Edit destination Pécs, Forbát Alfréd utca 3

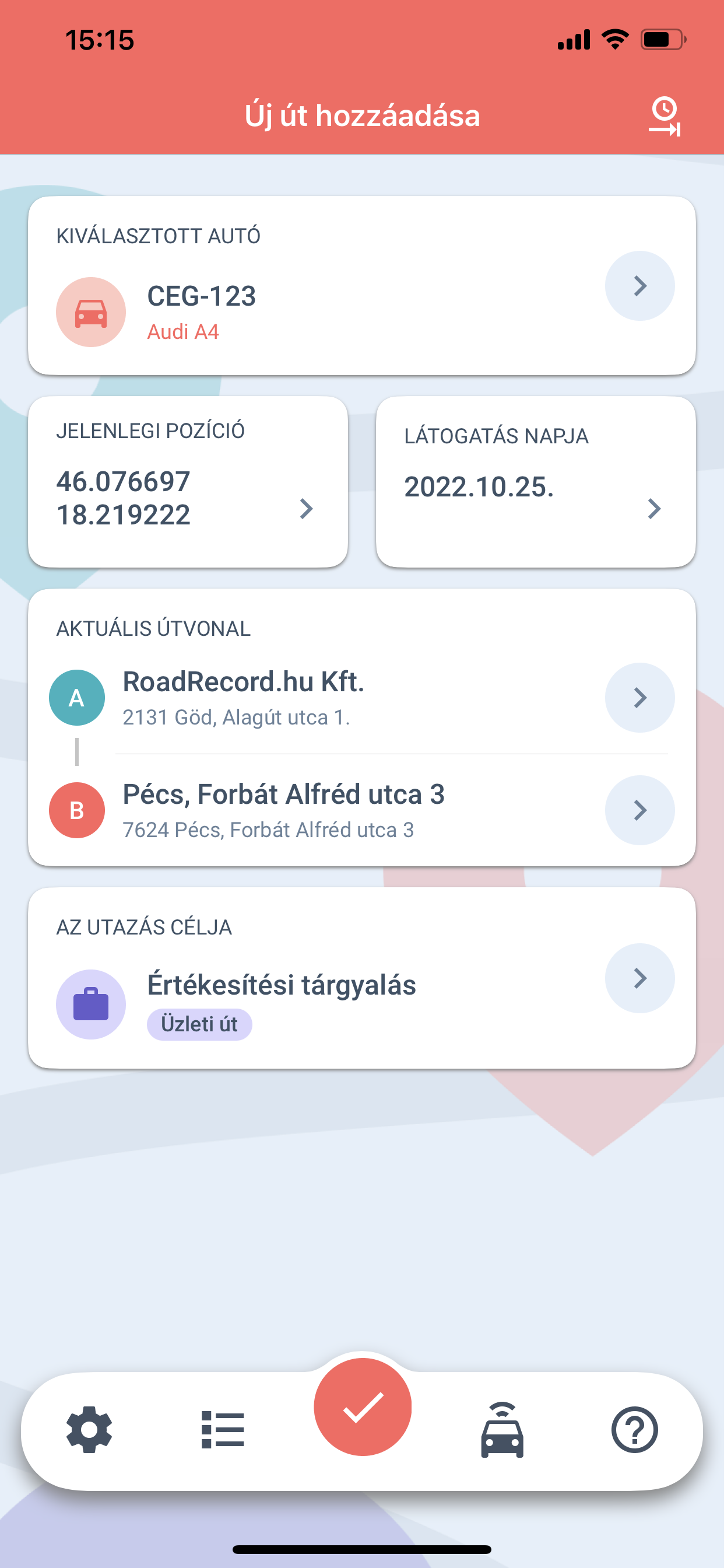tap(639, 810)
